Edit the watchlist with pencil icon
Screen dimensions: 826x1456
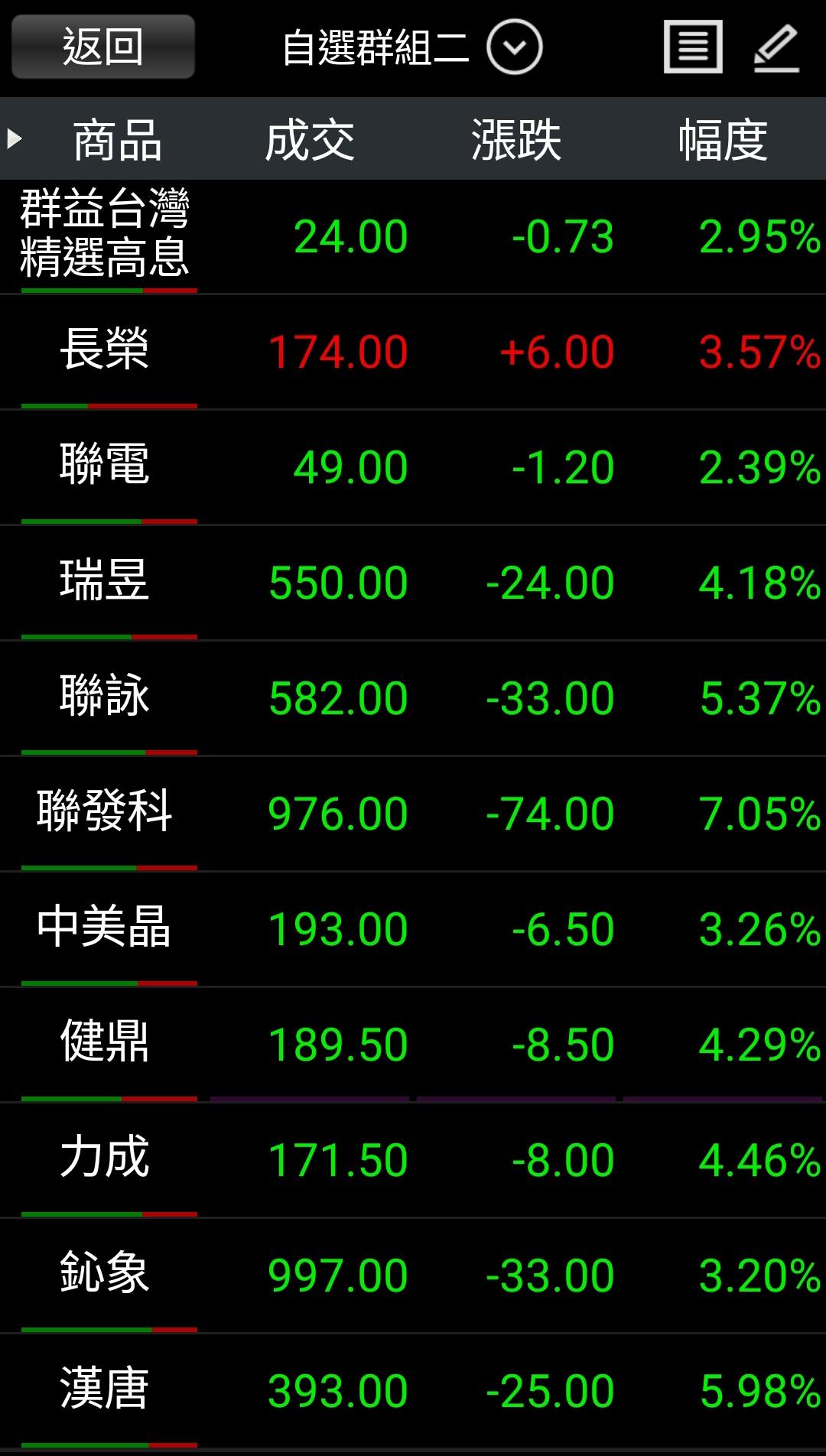pyautogui.click(x=776, y=47)
